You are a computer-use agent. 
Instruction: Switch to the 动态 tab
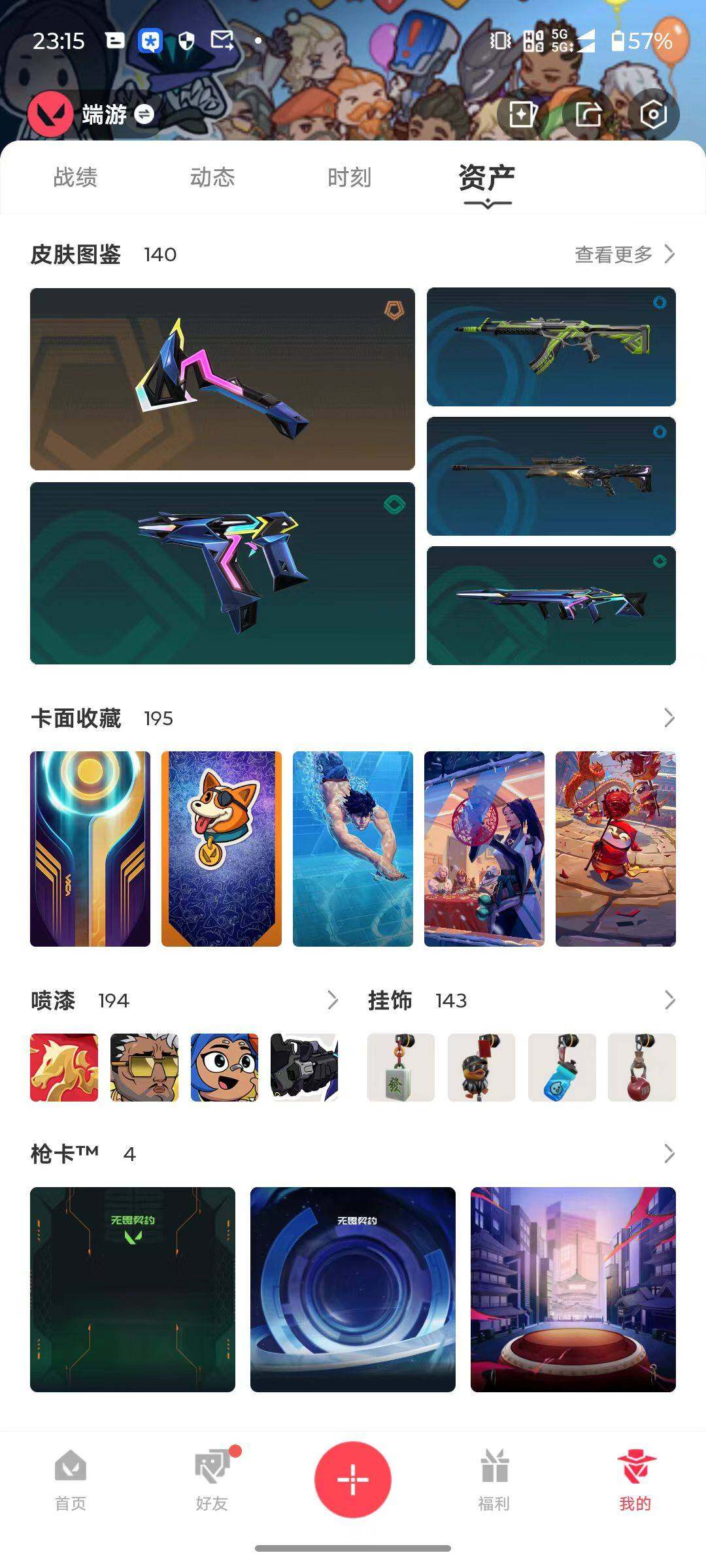[212, 176]
